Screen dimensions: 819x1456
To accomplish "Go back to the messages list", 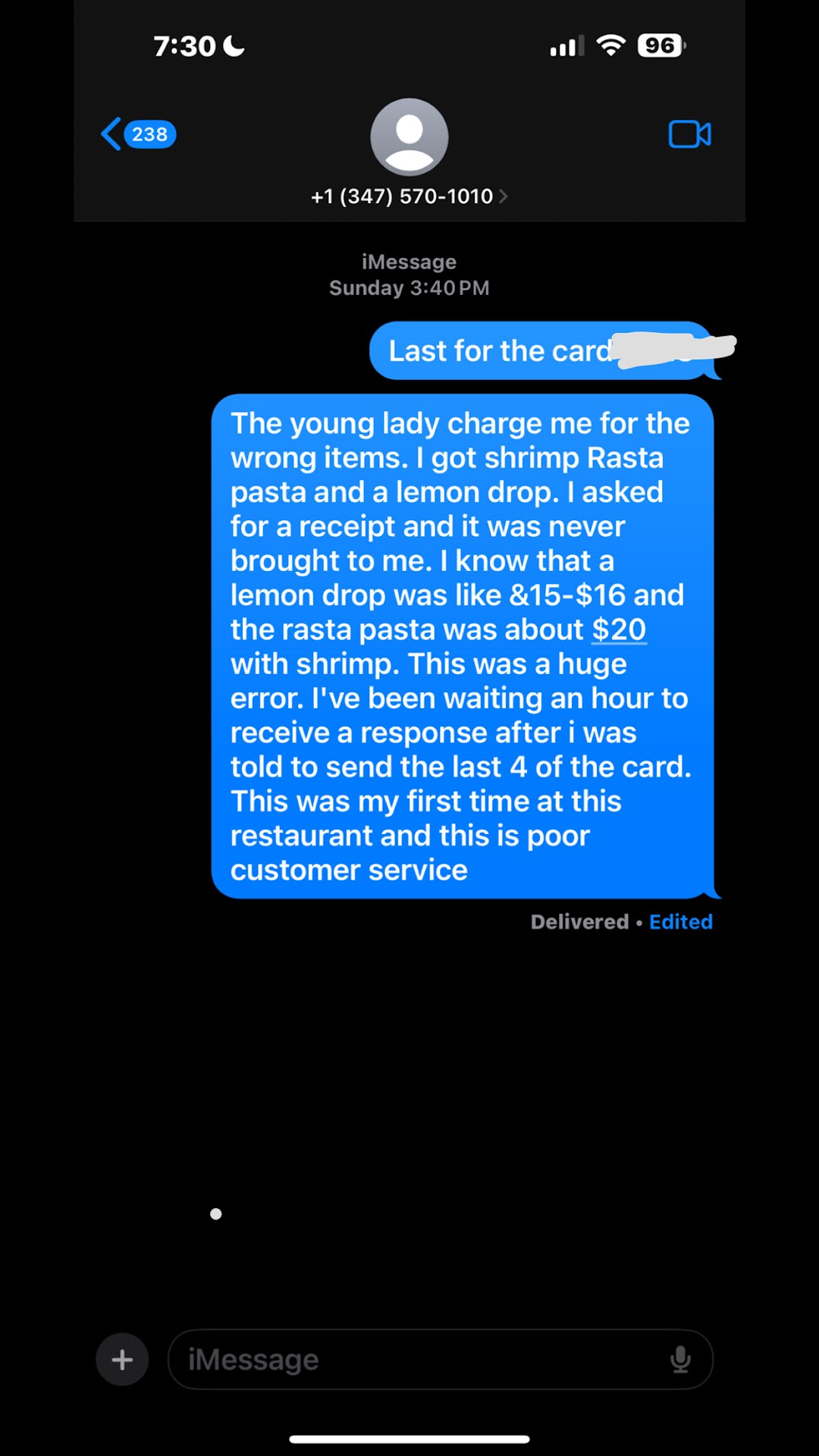I will pos(136,134).
